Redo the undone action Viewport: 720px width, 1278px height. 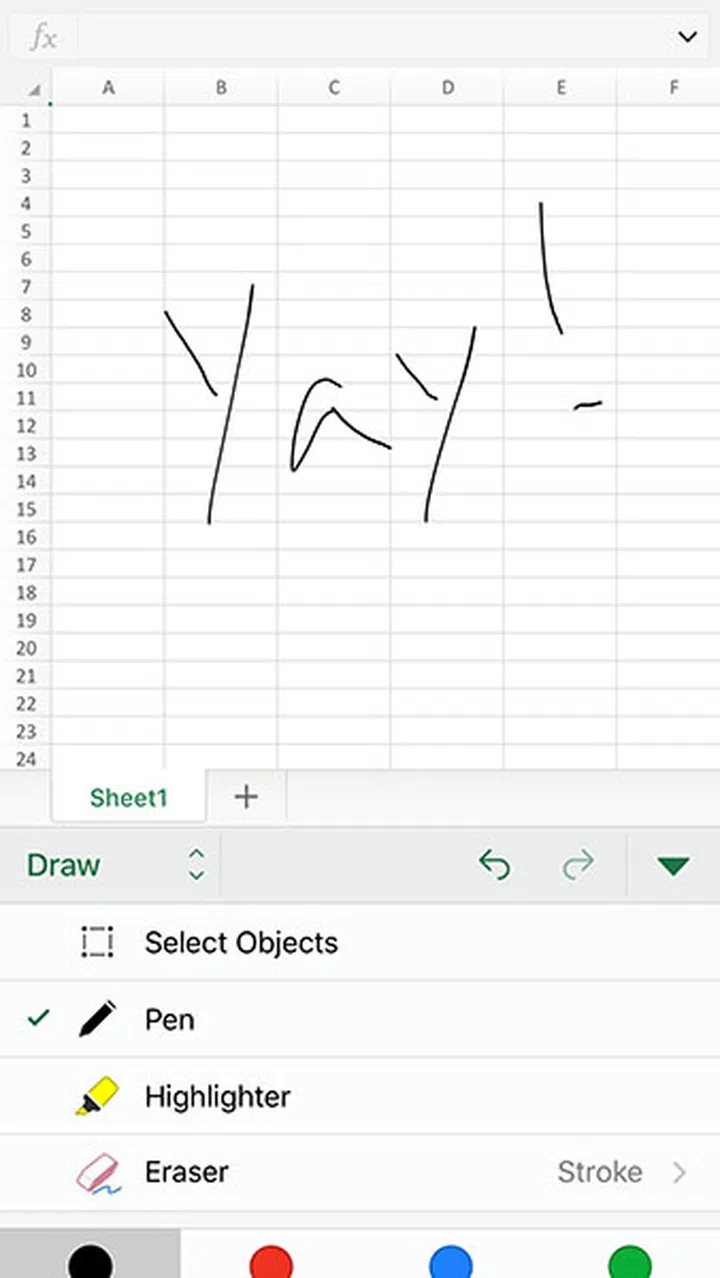coord(578,865)
